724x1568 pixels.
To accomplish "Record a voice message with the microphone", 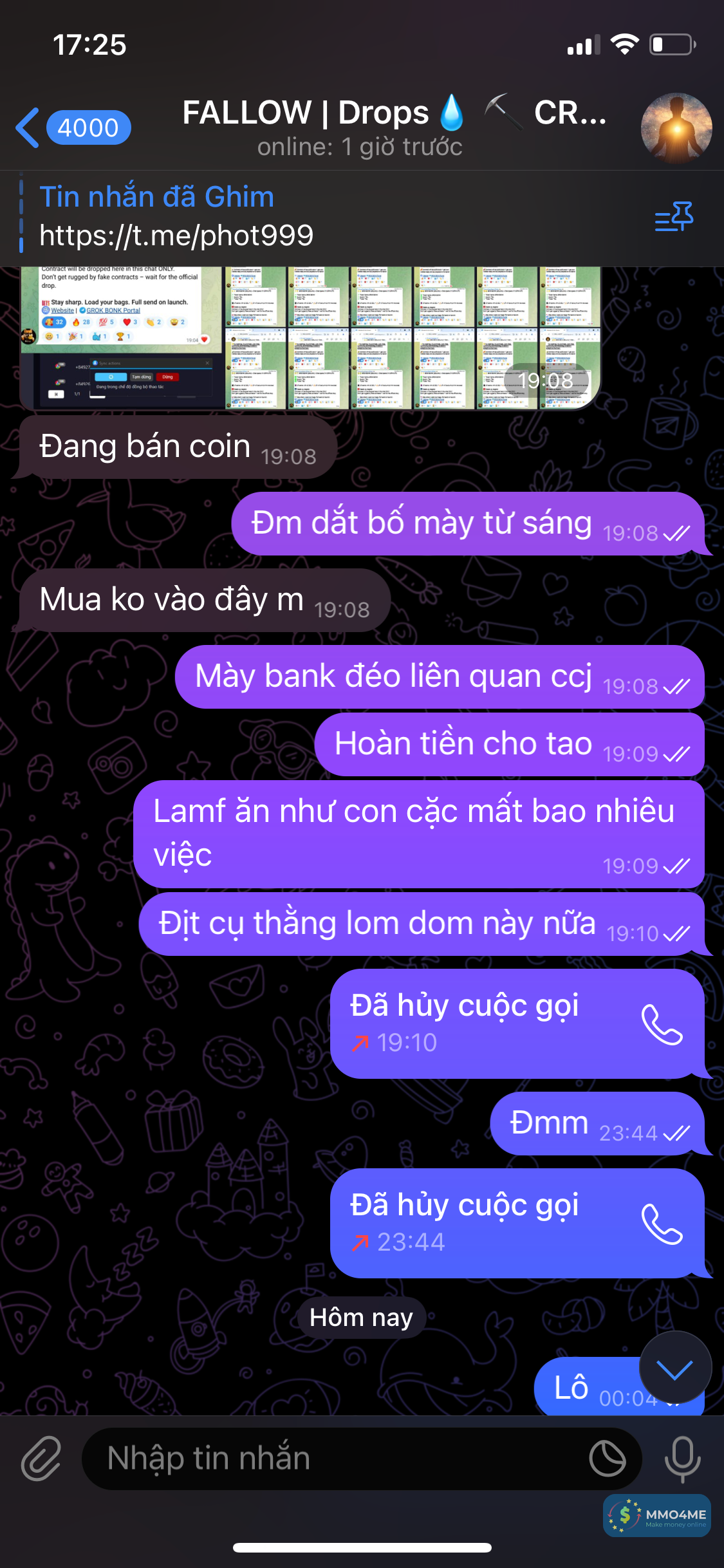I will pyautogui.click(x=682, y=1459).
